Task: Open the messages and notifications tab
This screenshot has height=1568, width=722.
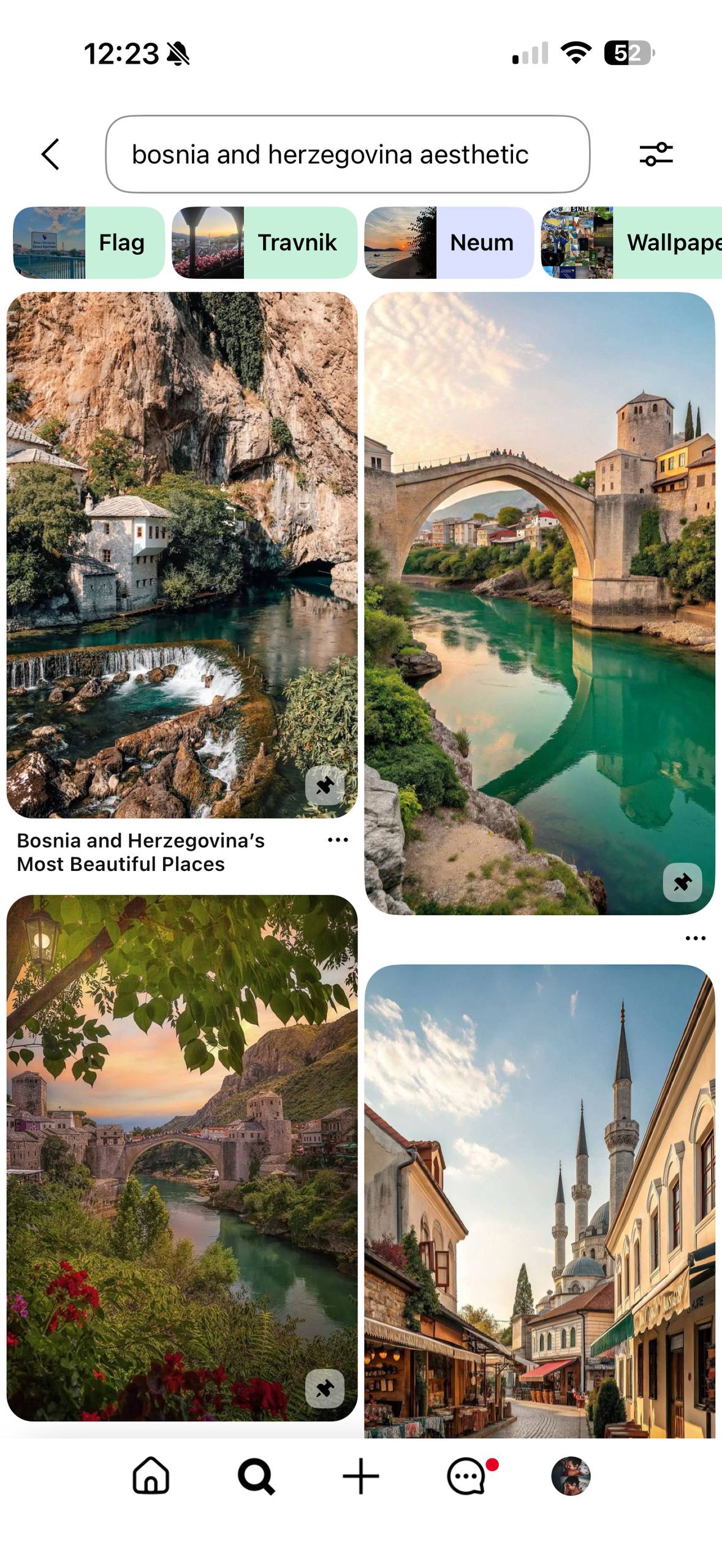Action: point(467,1476)
